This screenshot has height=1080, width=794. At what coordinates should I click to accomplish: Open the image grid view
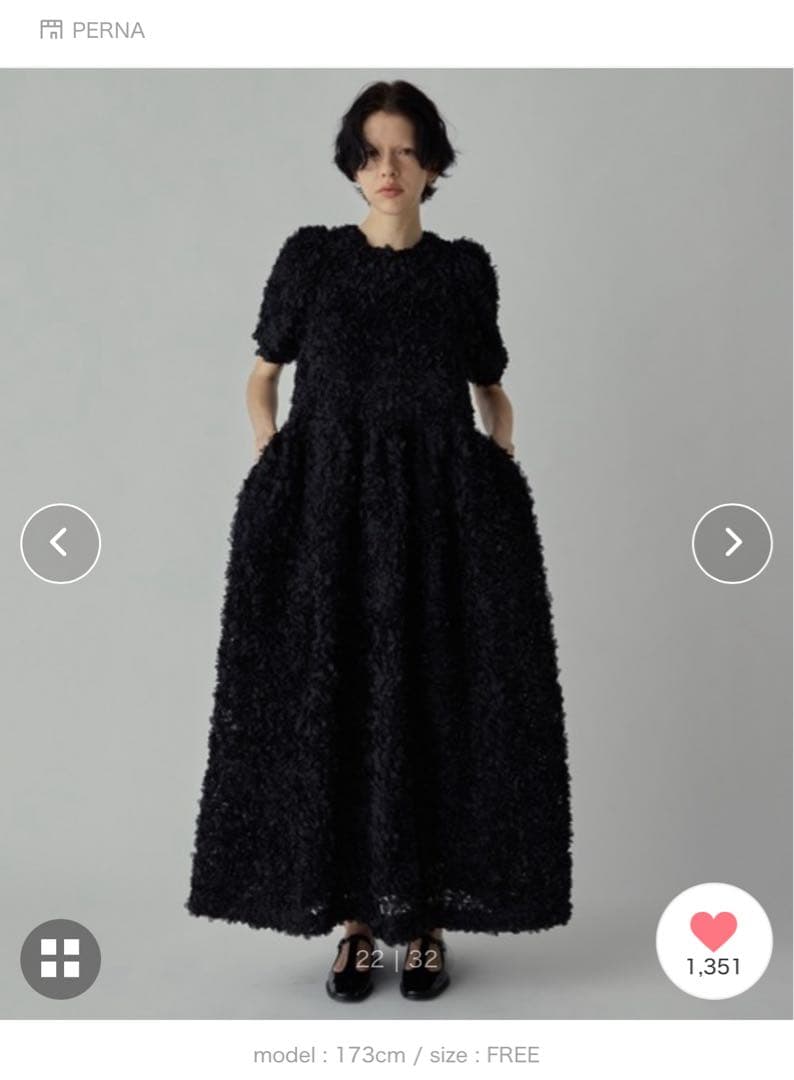60,958
